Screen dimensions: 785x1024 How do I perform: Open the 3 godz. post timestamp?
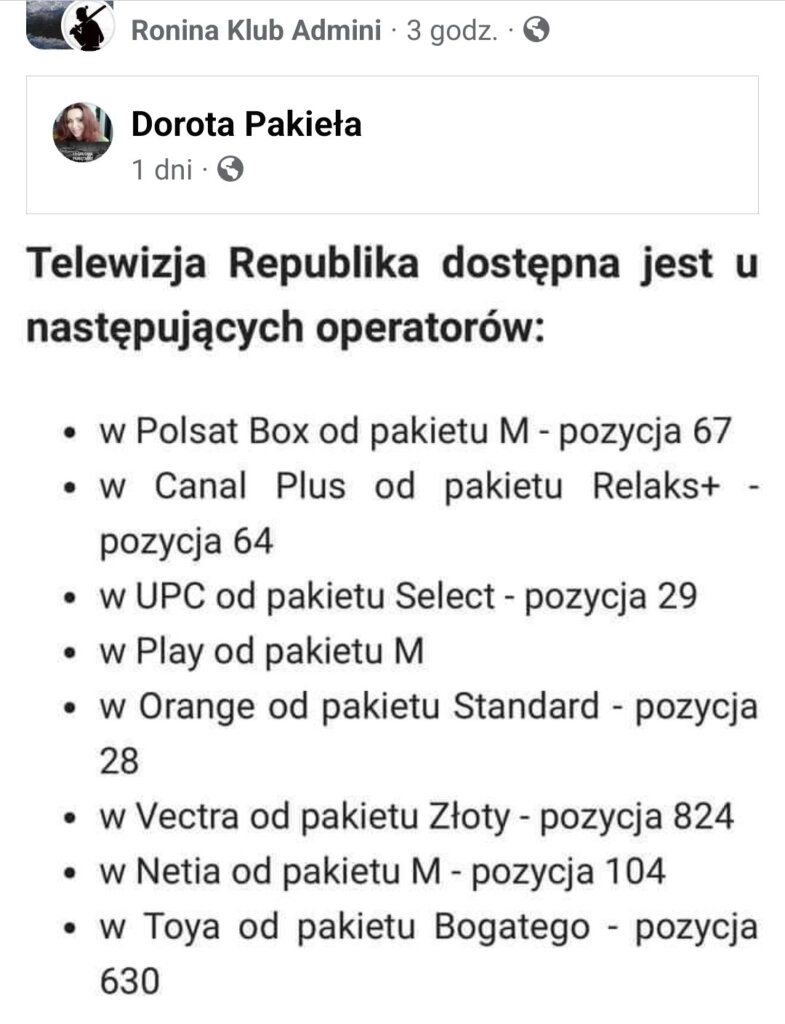[452, 30]
